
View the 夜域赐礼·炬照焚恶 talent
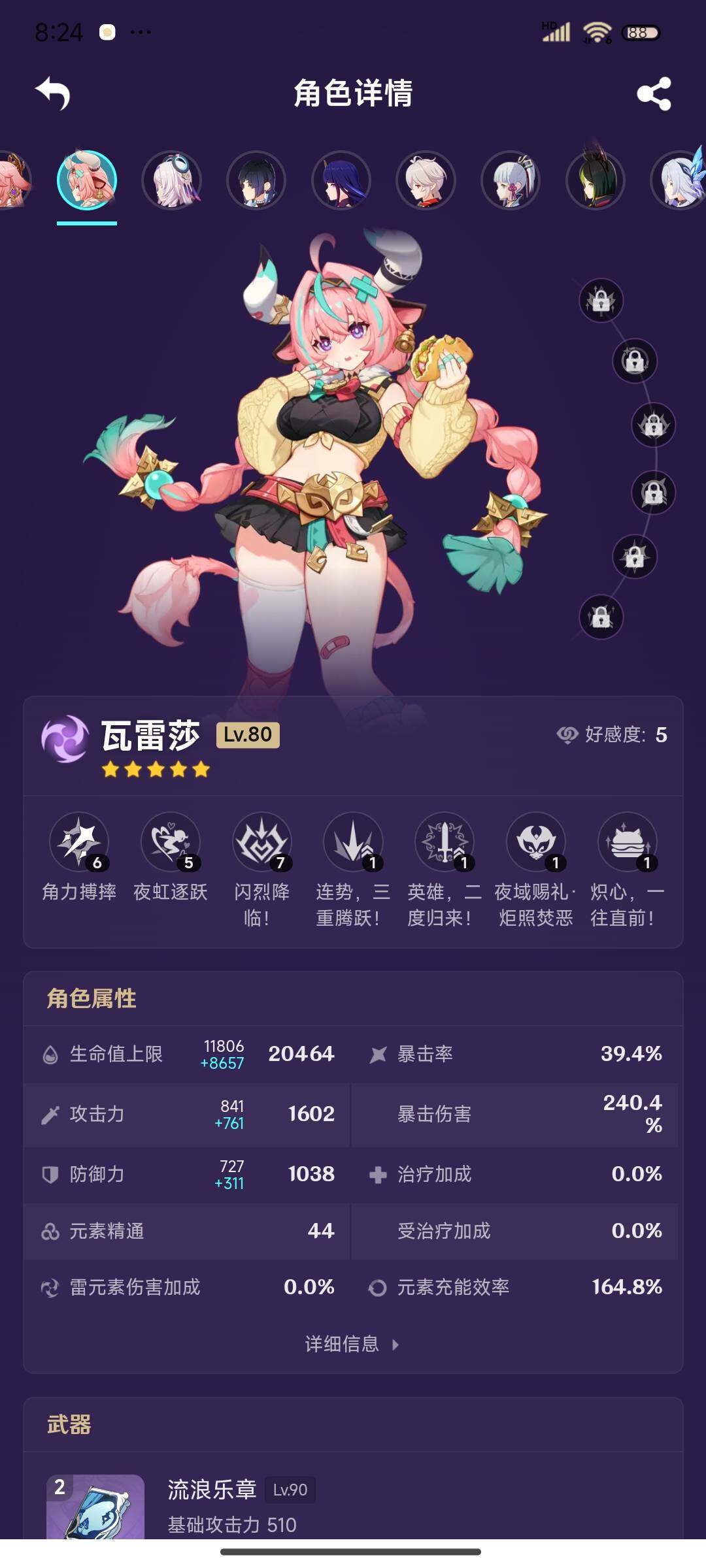(x=537, y=842)
